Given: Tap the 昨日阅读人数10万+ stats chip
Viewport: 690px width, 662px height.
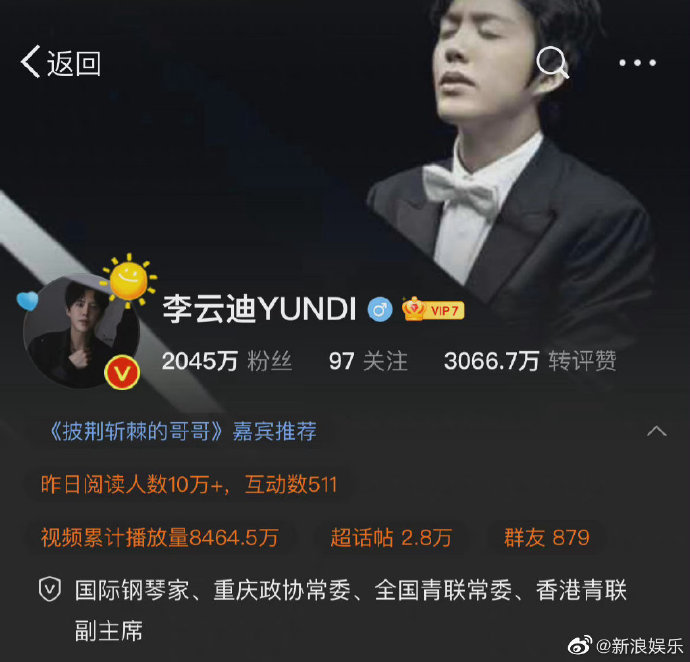Looking at the screenshot, I should (188, 485).
